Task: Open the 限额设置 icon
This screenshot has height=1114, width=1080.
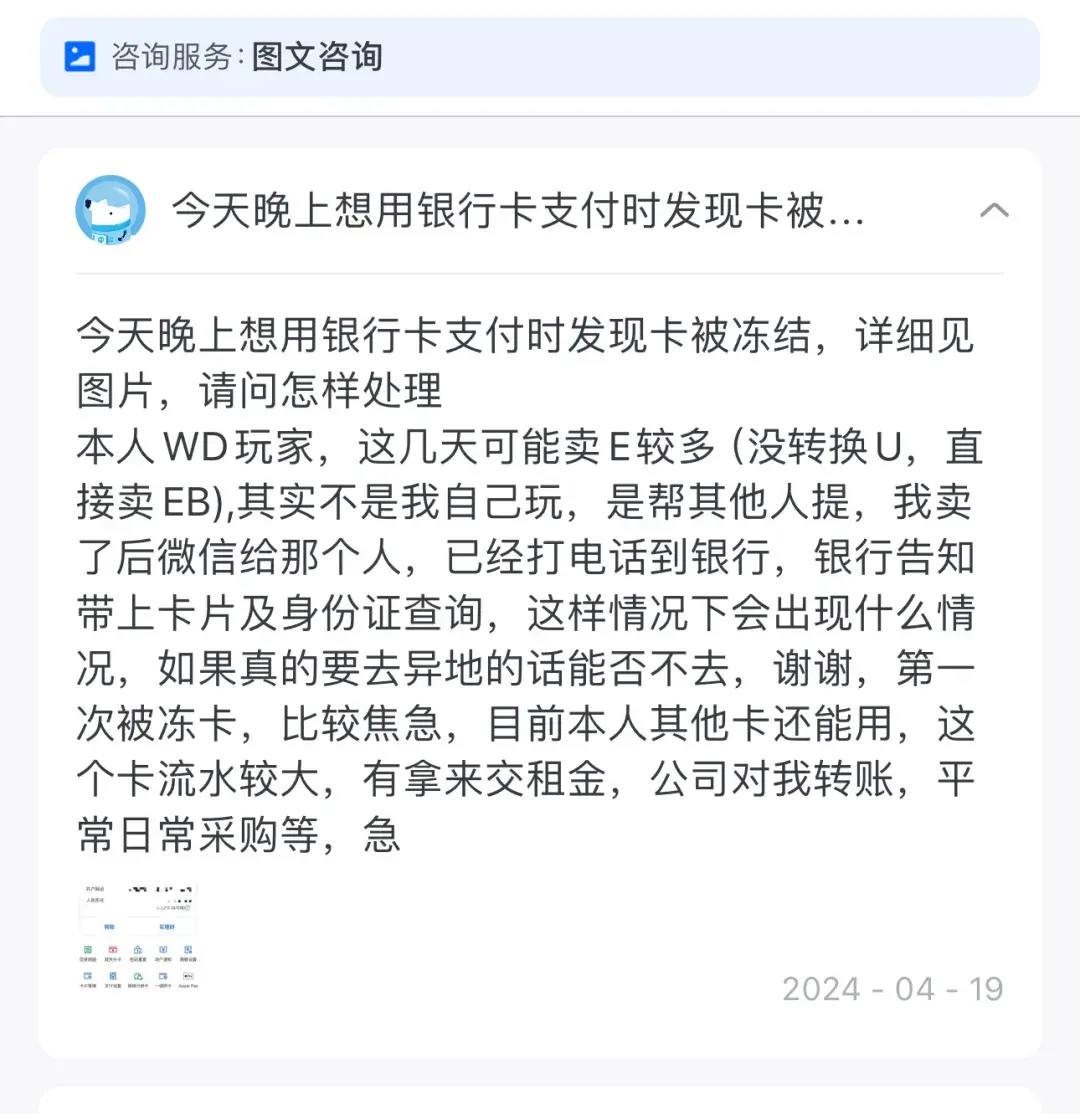Action: (188, 950)
